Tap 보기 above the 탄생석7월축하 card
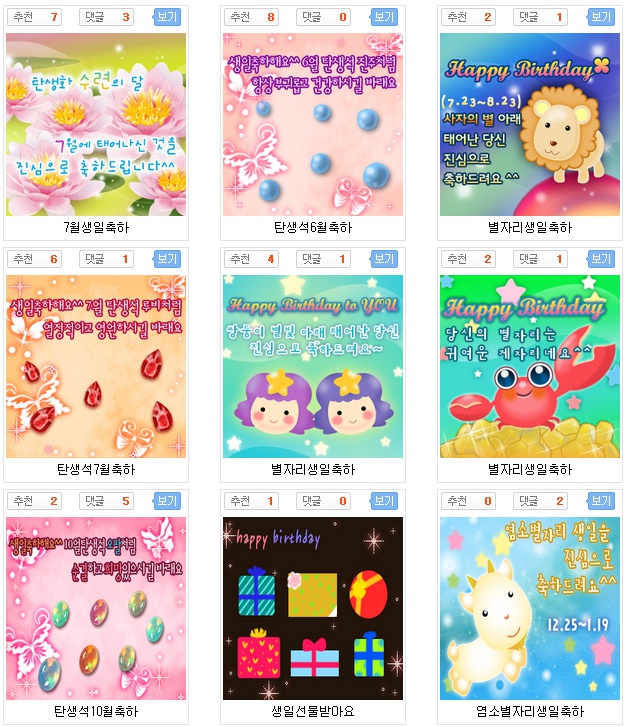The width and height of the screenshot is (630, 727). (167, 259)
